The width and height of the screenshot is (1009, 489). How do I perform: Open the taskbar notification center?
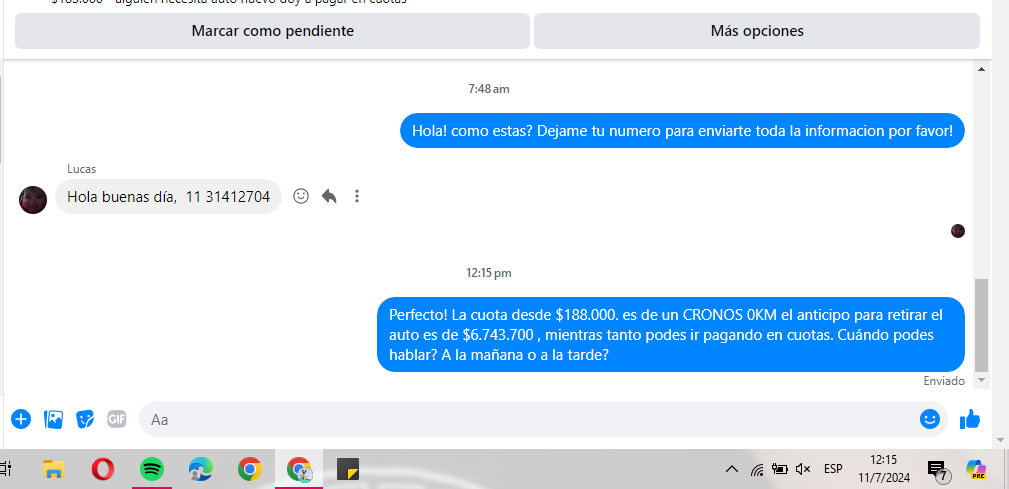click(x=937, y=469)
